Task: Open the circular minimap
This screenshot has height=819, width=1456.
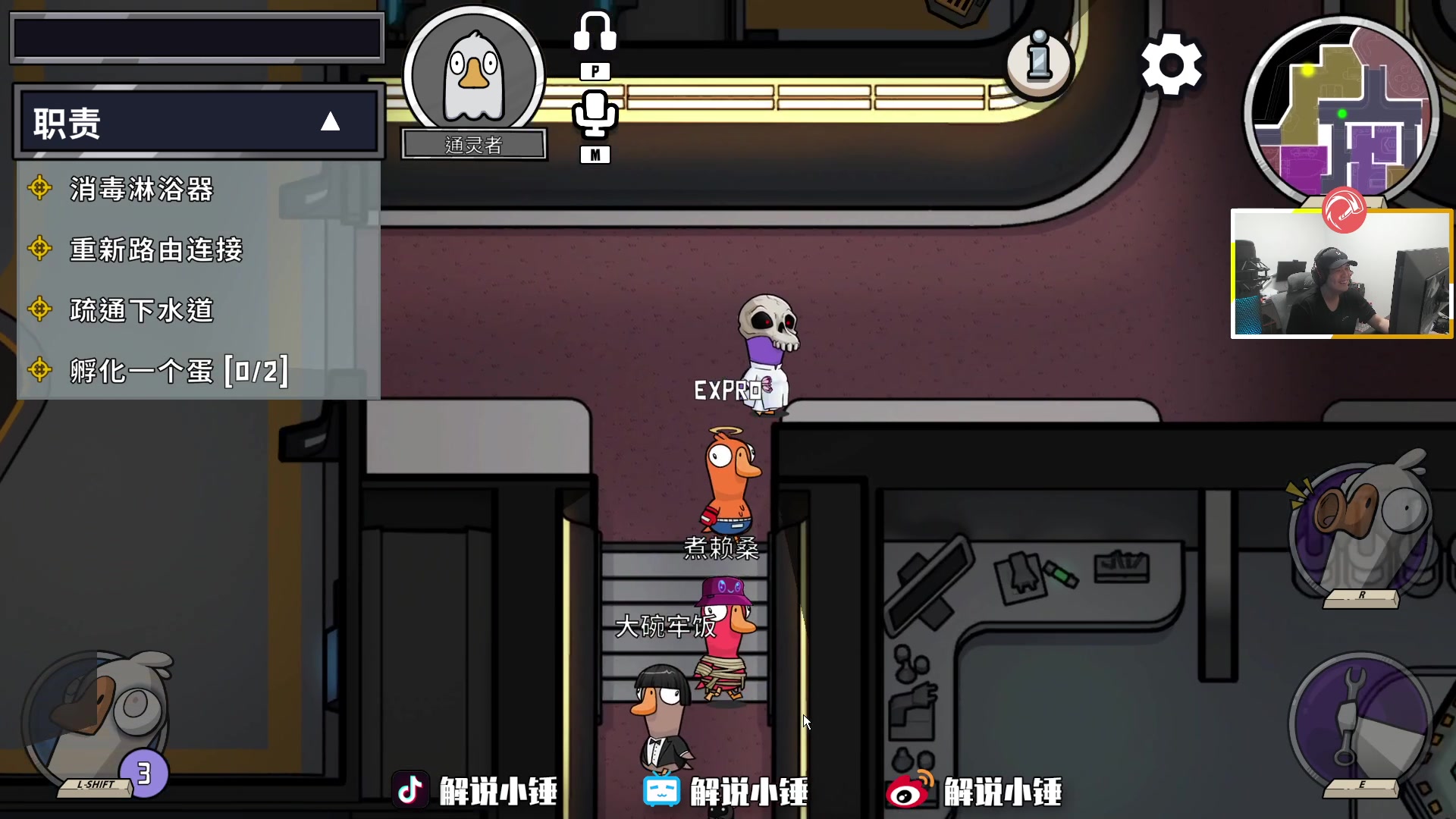Action: coord(1341,110)
